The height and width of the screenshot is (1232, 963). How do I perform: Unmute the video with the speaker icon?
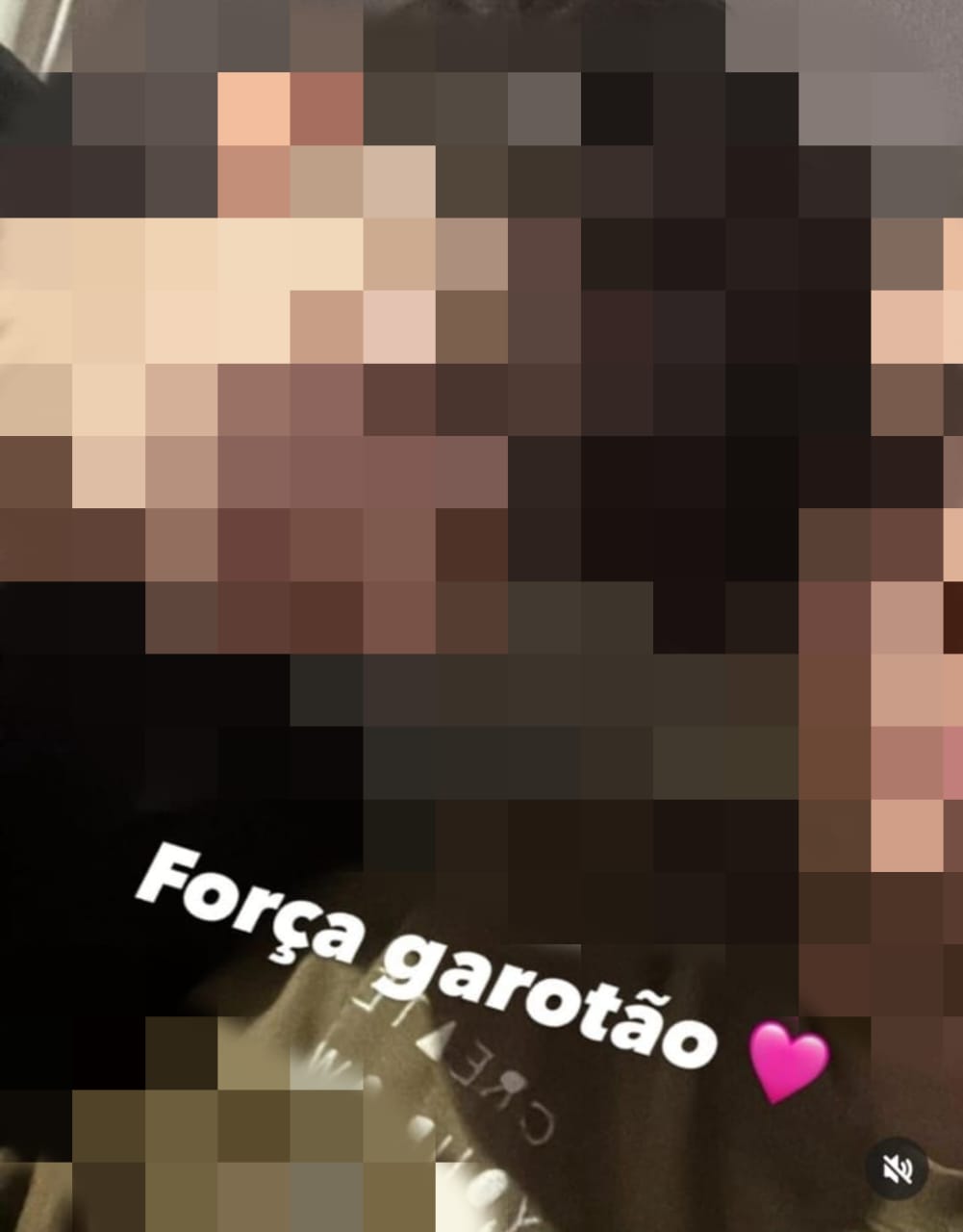pyautogui.click(x=898, y=1168)
